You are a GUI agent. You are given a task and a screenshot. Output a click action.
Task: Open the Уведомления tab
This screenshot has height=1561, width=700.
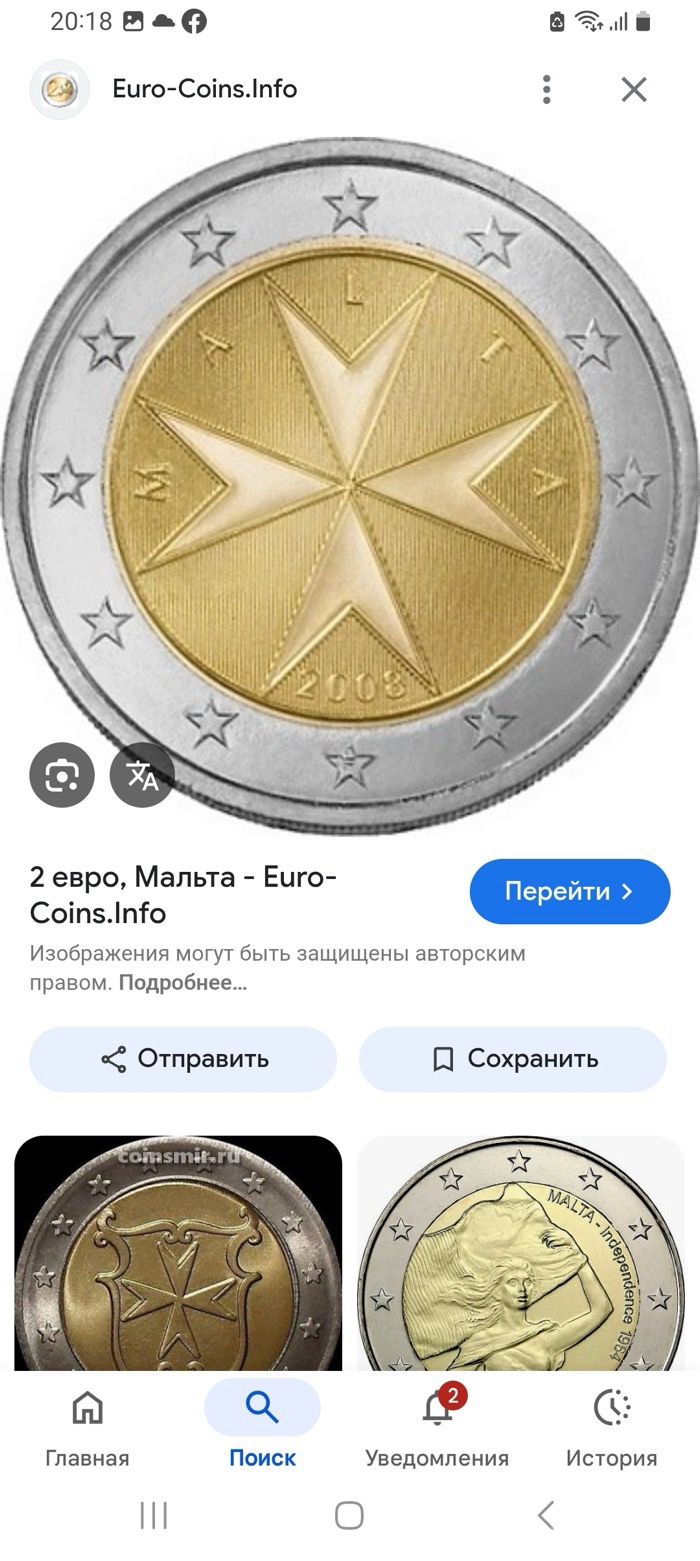[437, 1427]
